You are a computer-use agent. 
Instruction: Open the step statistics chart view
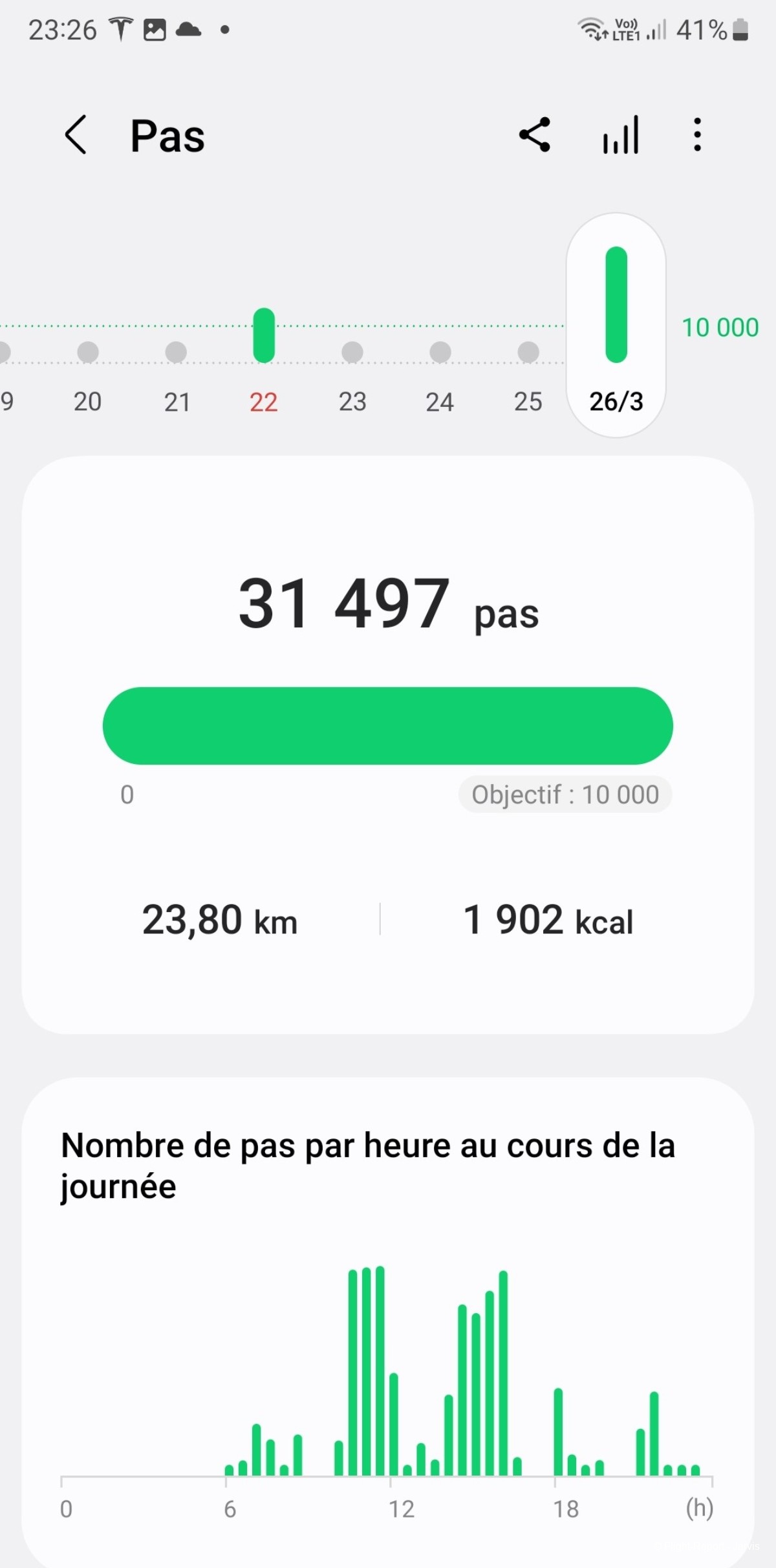(621, 135)
